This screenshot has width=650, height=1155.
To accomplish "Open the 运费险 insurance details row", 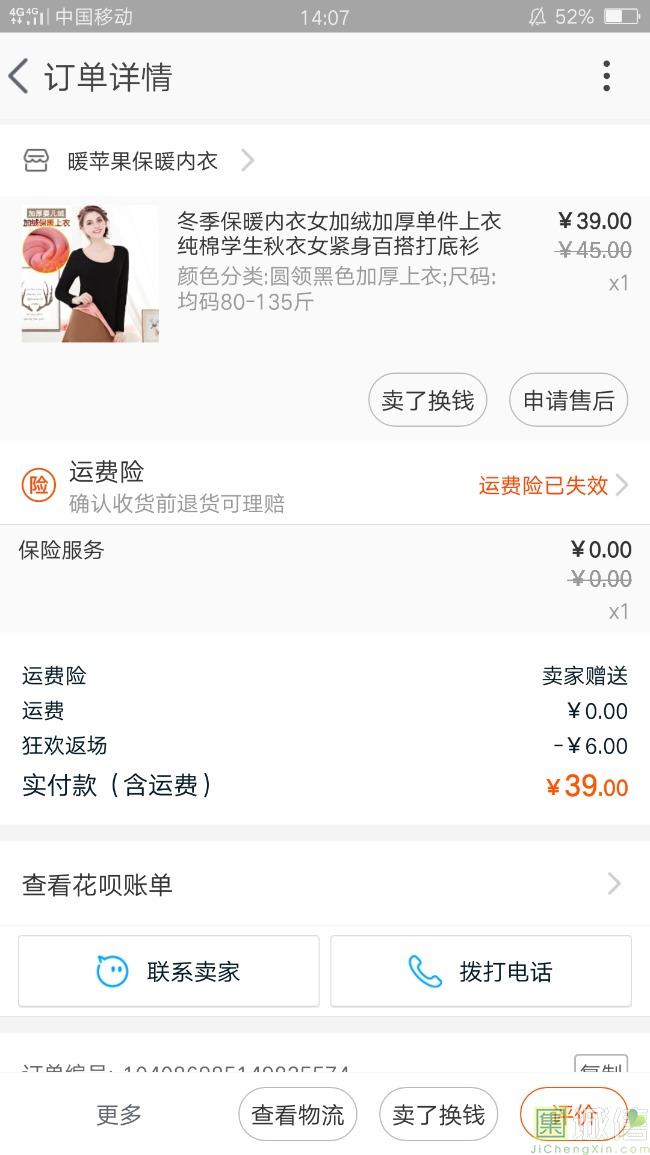I will (x=325, y=486).
